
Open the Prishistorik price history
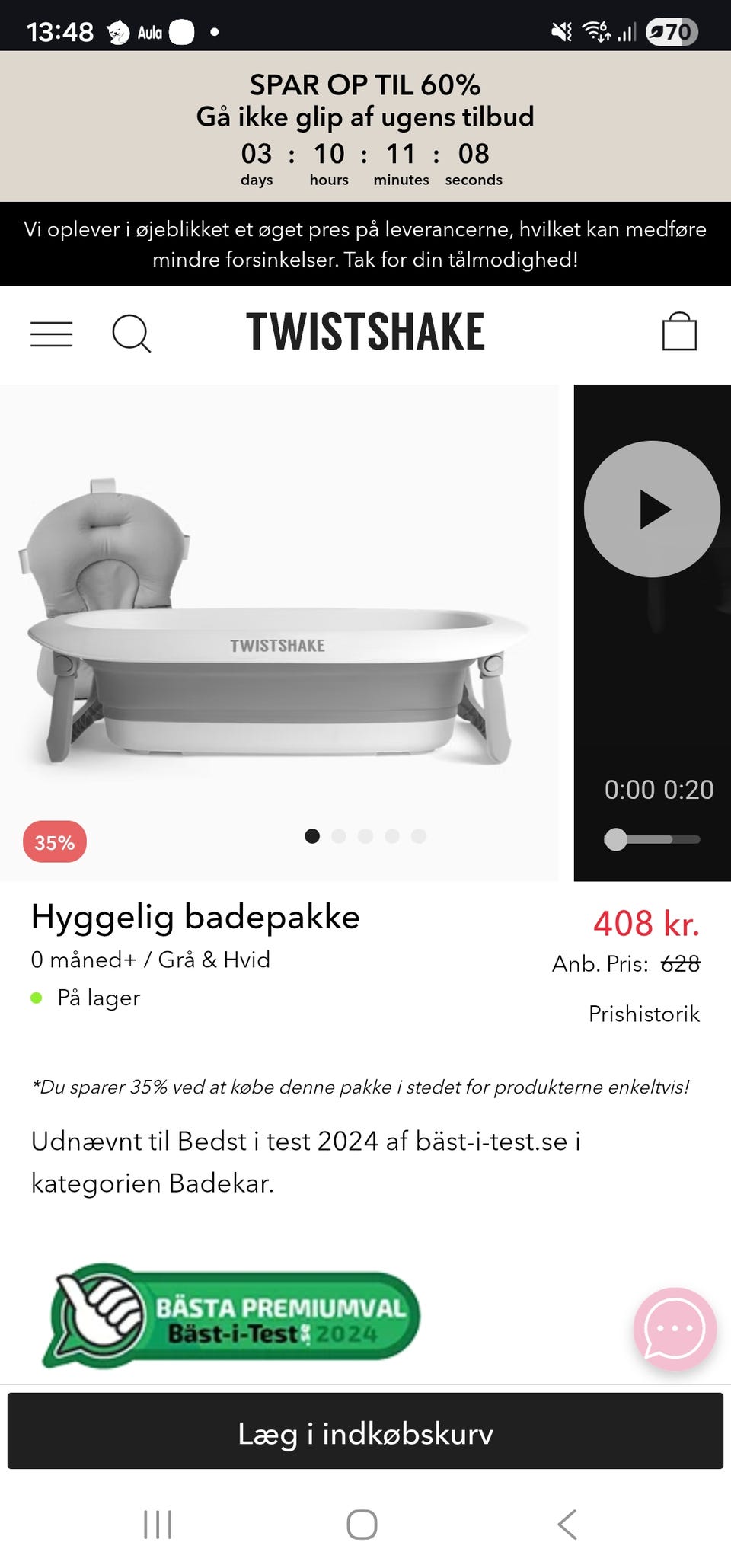(643, 1014)
